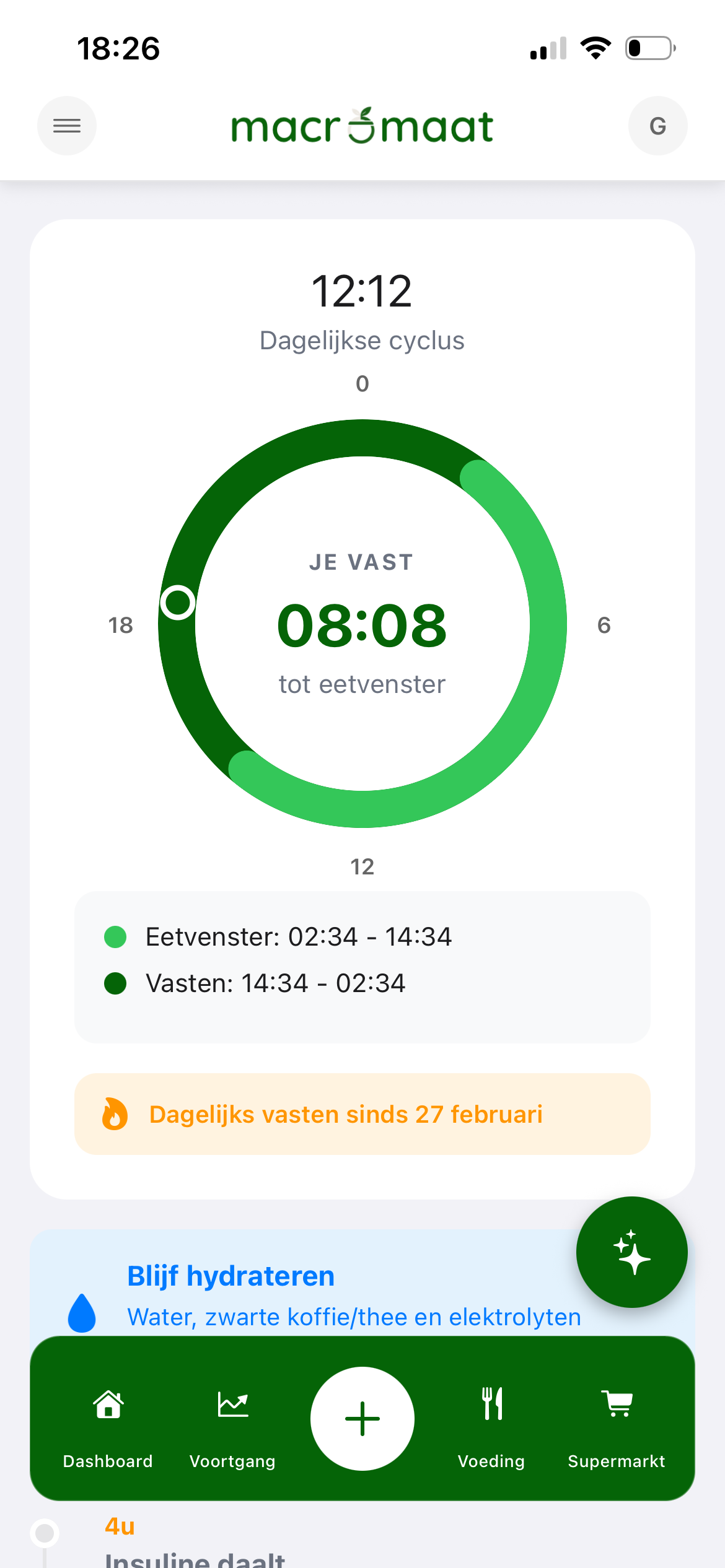Open the hamburger menu

coord(67,126)
